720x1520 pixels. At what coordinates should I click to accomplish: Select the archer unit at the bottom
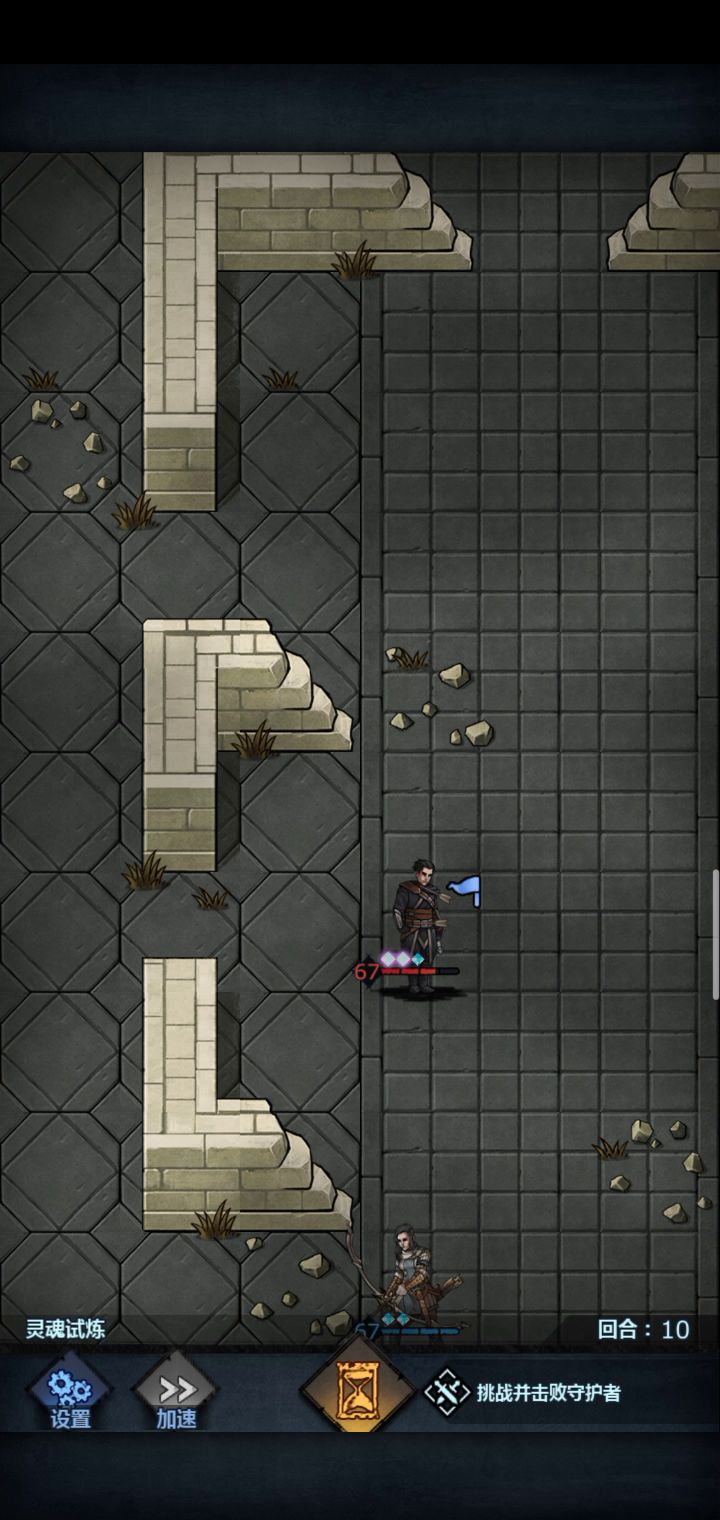click(x=412, y=1280)
